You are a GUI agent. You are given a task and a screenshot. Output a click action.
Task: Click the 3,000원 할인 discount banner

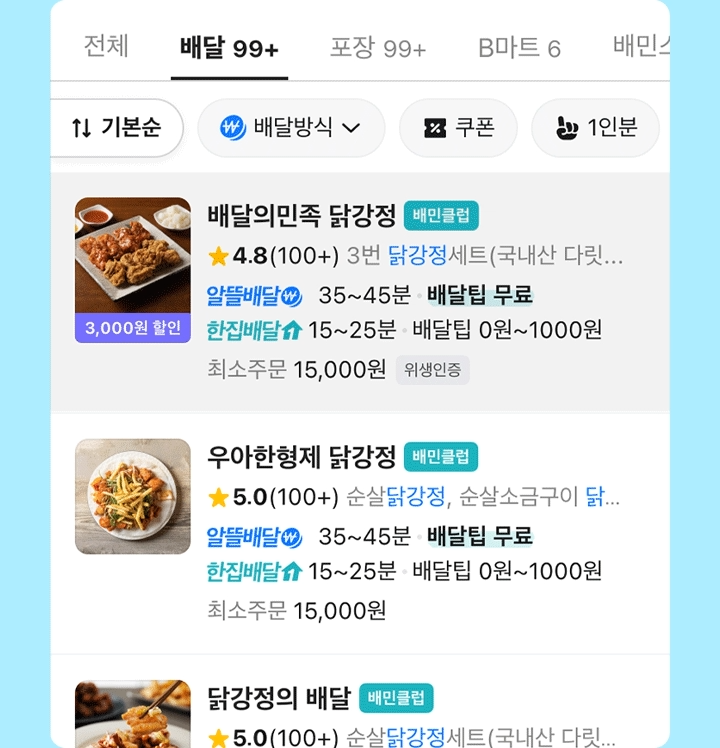pyautogui.click(x=133, y=329)
